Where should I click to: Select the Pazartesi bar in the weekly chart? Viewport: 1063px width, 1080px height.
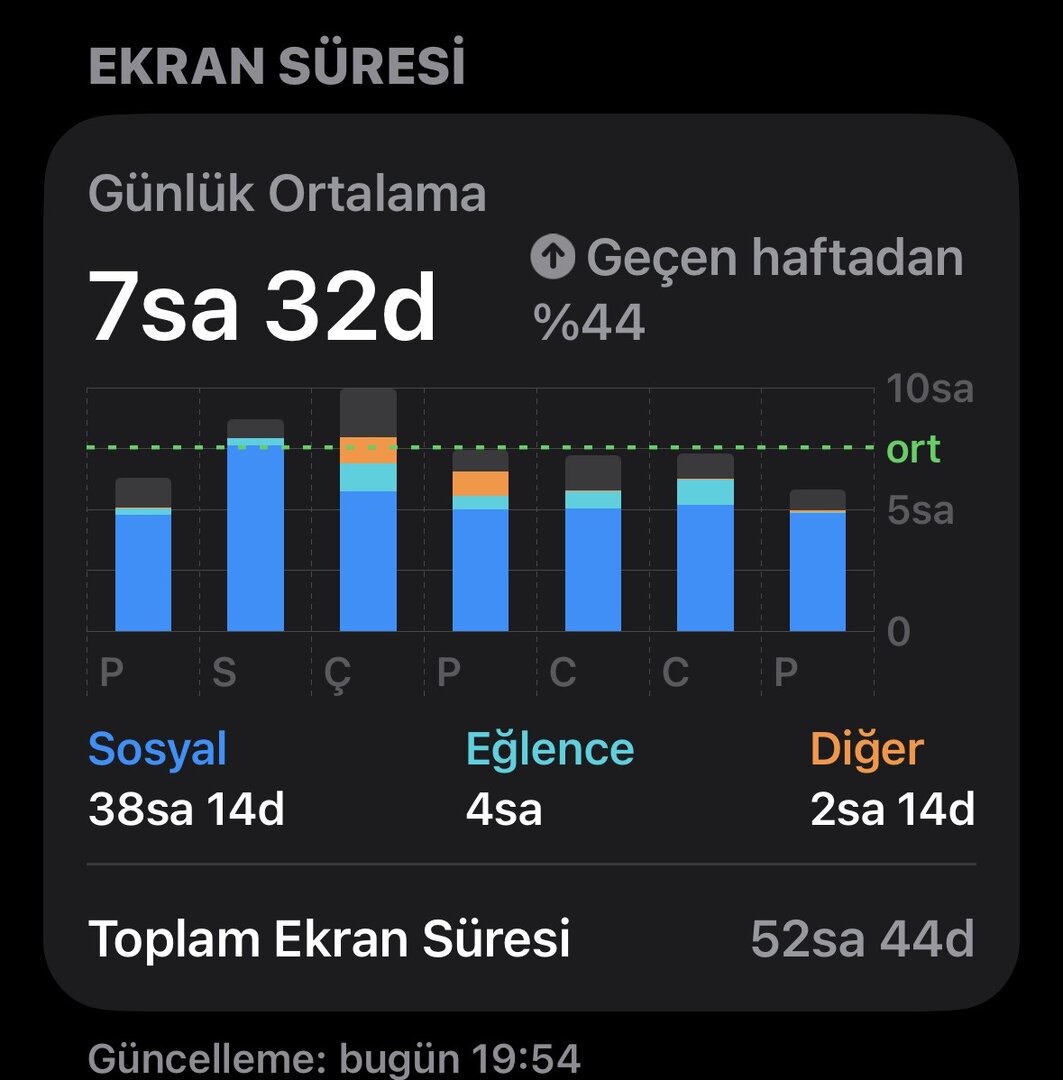(143, 555)
